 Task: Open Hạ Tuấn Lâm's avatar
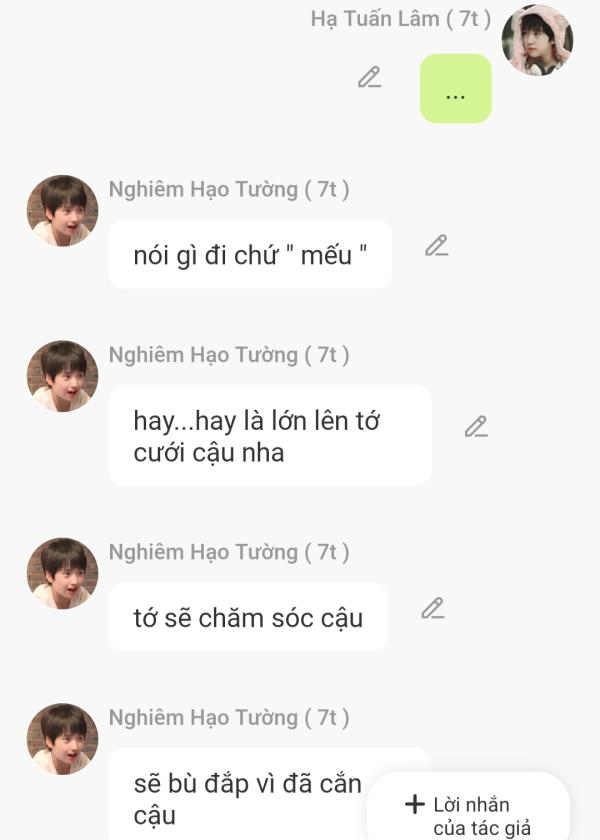pyautogui.click(x=536, y=41)
